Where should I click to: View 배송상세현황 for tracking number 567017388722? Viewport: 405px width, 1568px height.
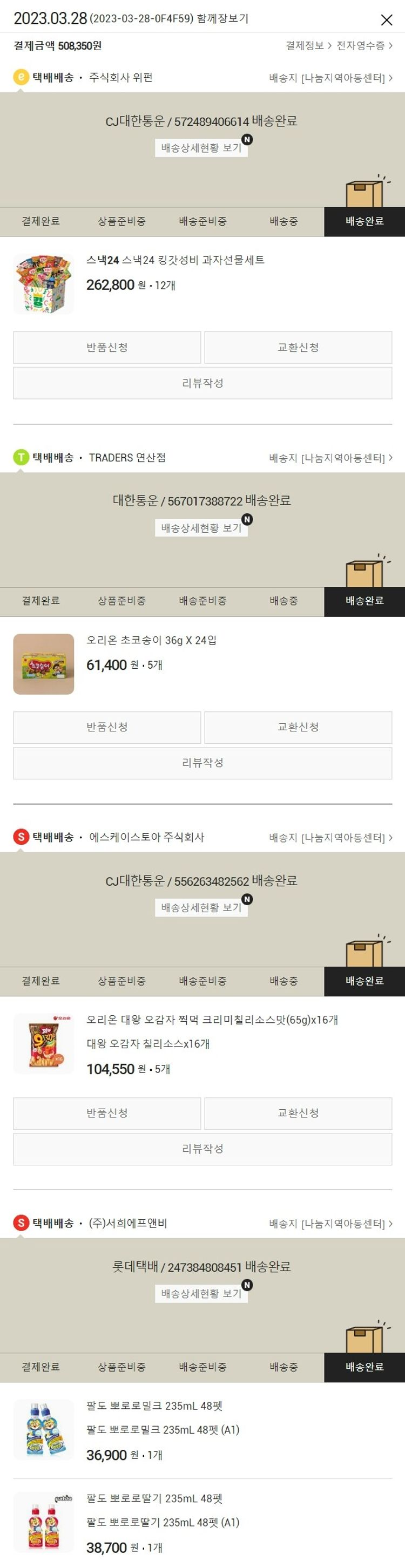pyautogui.click(x=201, y=528)
